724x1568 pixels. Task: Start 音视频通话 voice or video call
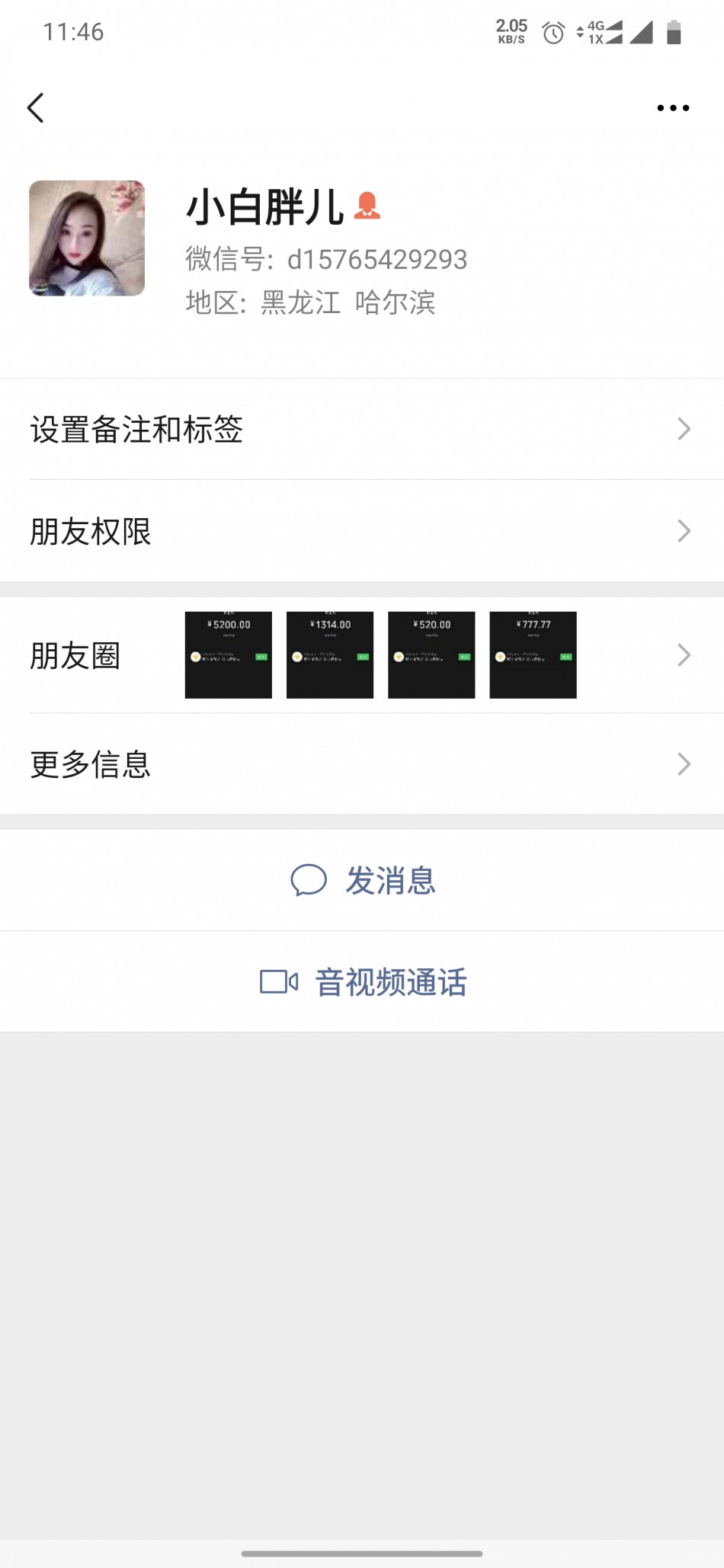362,981
